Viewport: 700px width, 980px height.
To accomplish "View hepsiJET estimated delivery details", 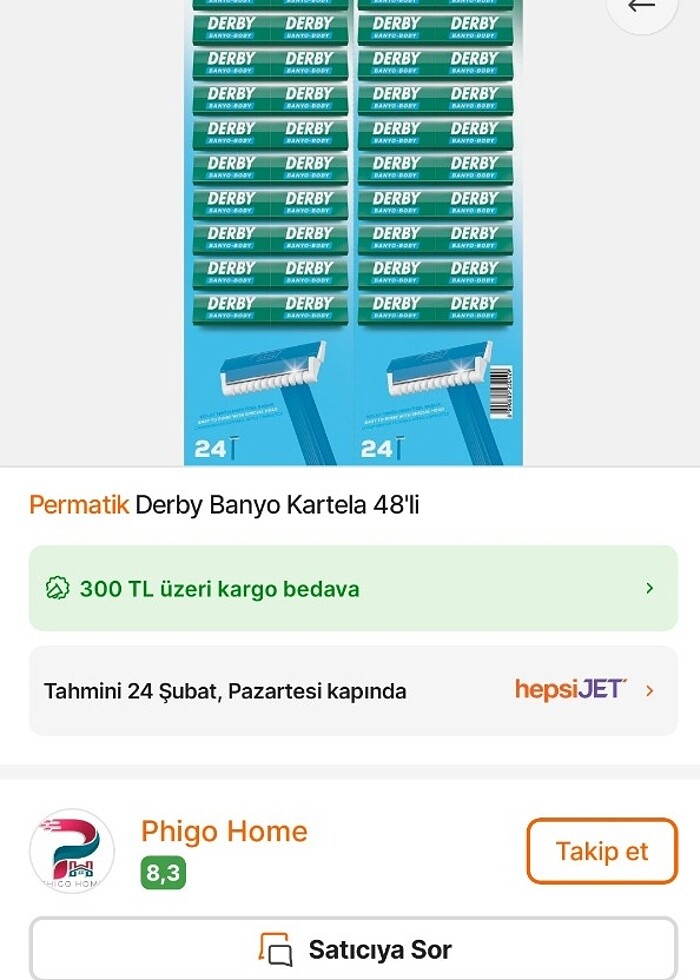I will click(x=353, y=691).
